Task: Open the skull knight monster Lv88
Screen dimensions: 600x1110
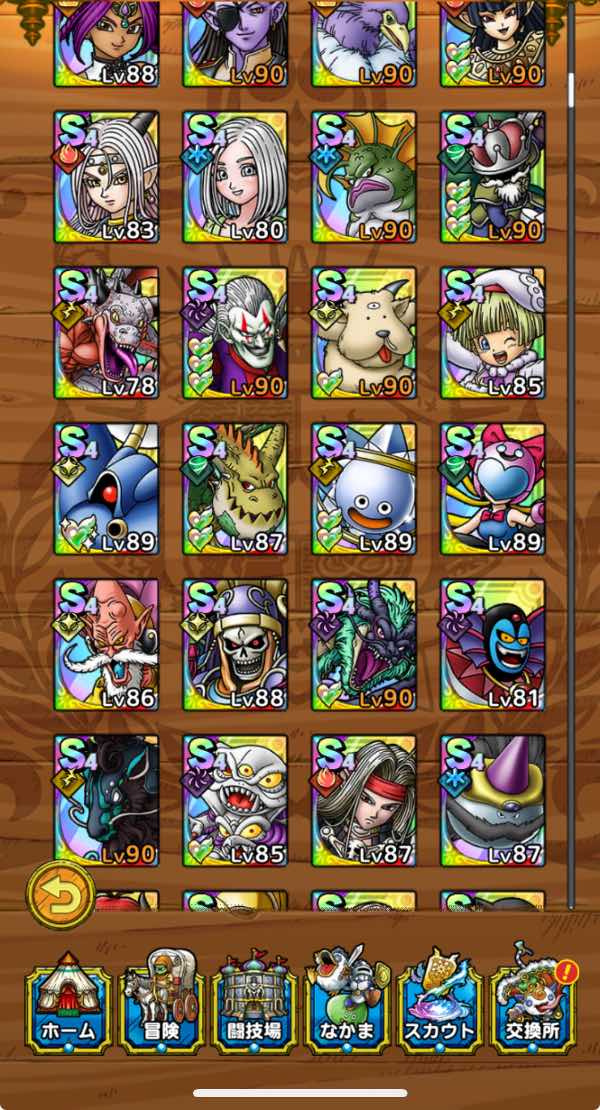Action: tap(235, 645)
